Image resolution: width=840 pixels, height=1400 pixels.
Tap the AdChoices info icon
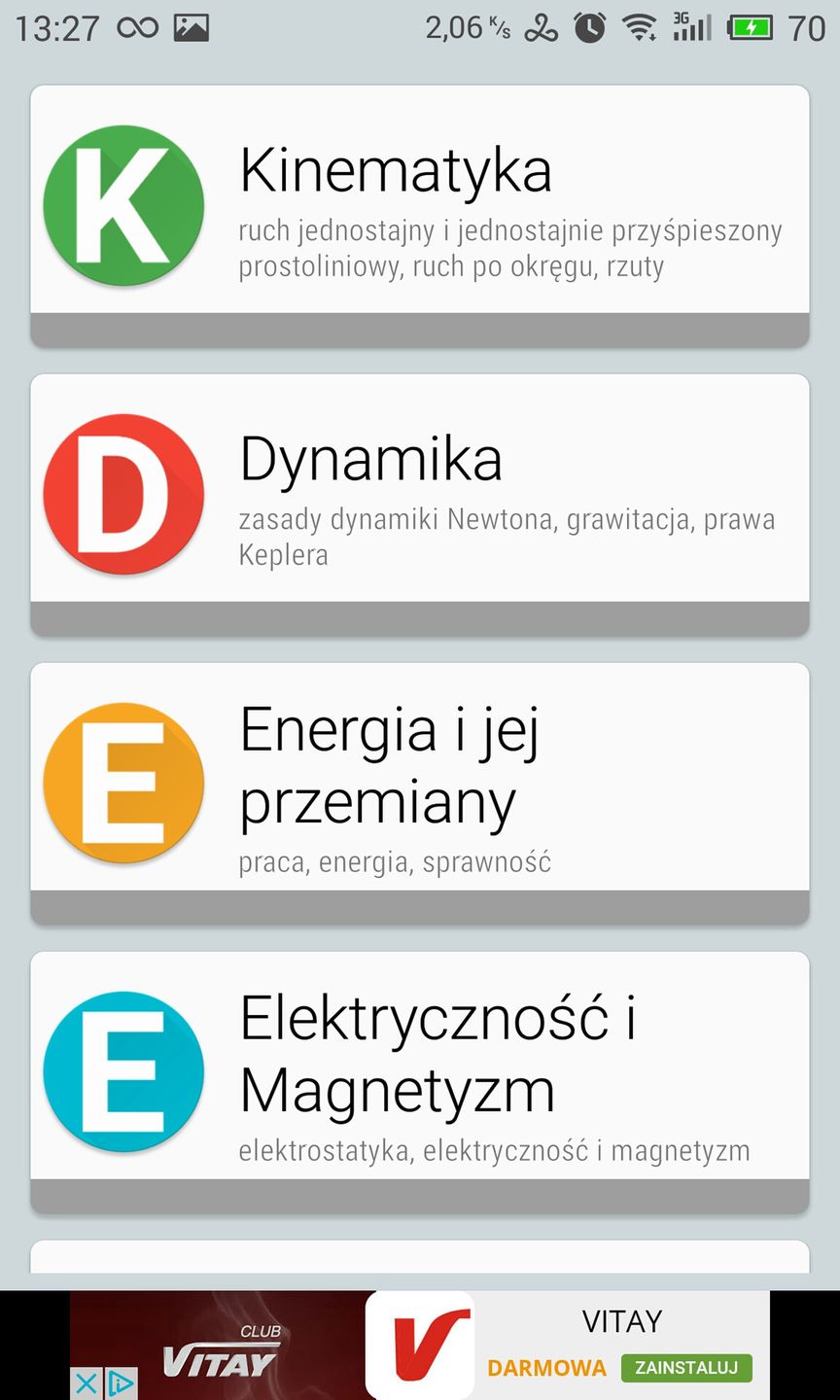[x=119, y=1382]
